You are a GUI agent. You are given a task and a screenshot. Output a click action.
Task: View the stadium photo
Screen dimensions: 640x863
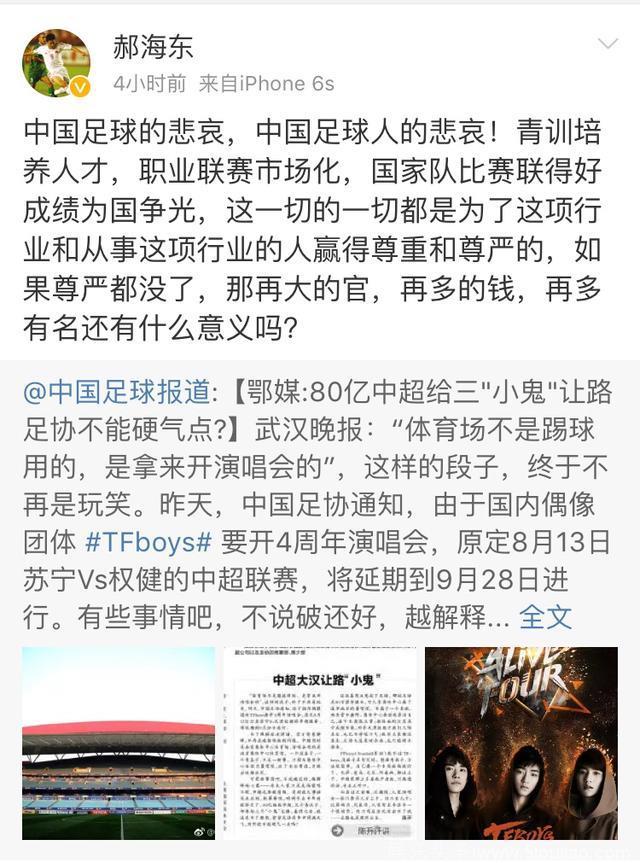tap(118, 743)
